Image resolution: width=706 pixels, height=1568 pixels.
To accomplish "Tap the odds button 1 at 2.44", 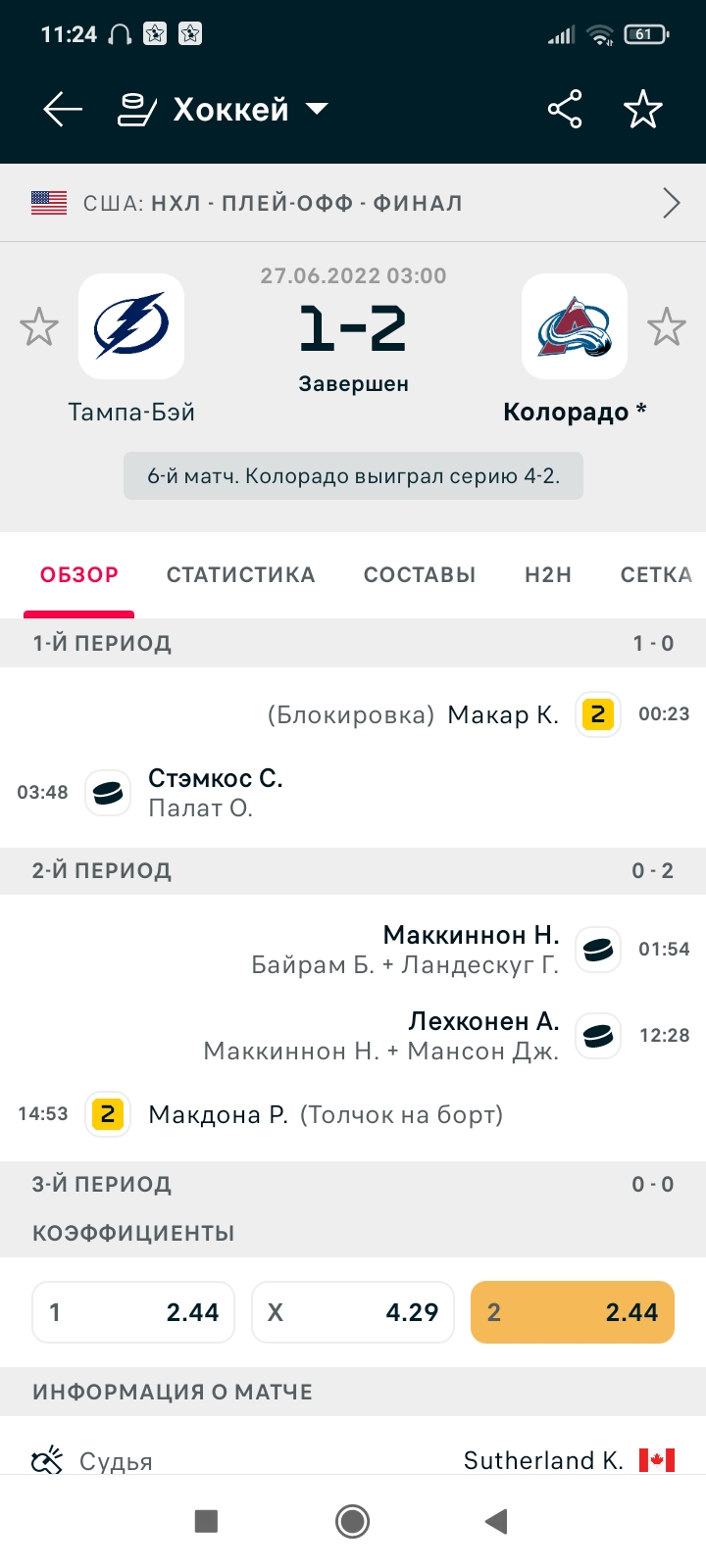I will click(x=133, y=1312).
